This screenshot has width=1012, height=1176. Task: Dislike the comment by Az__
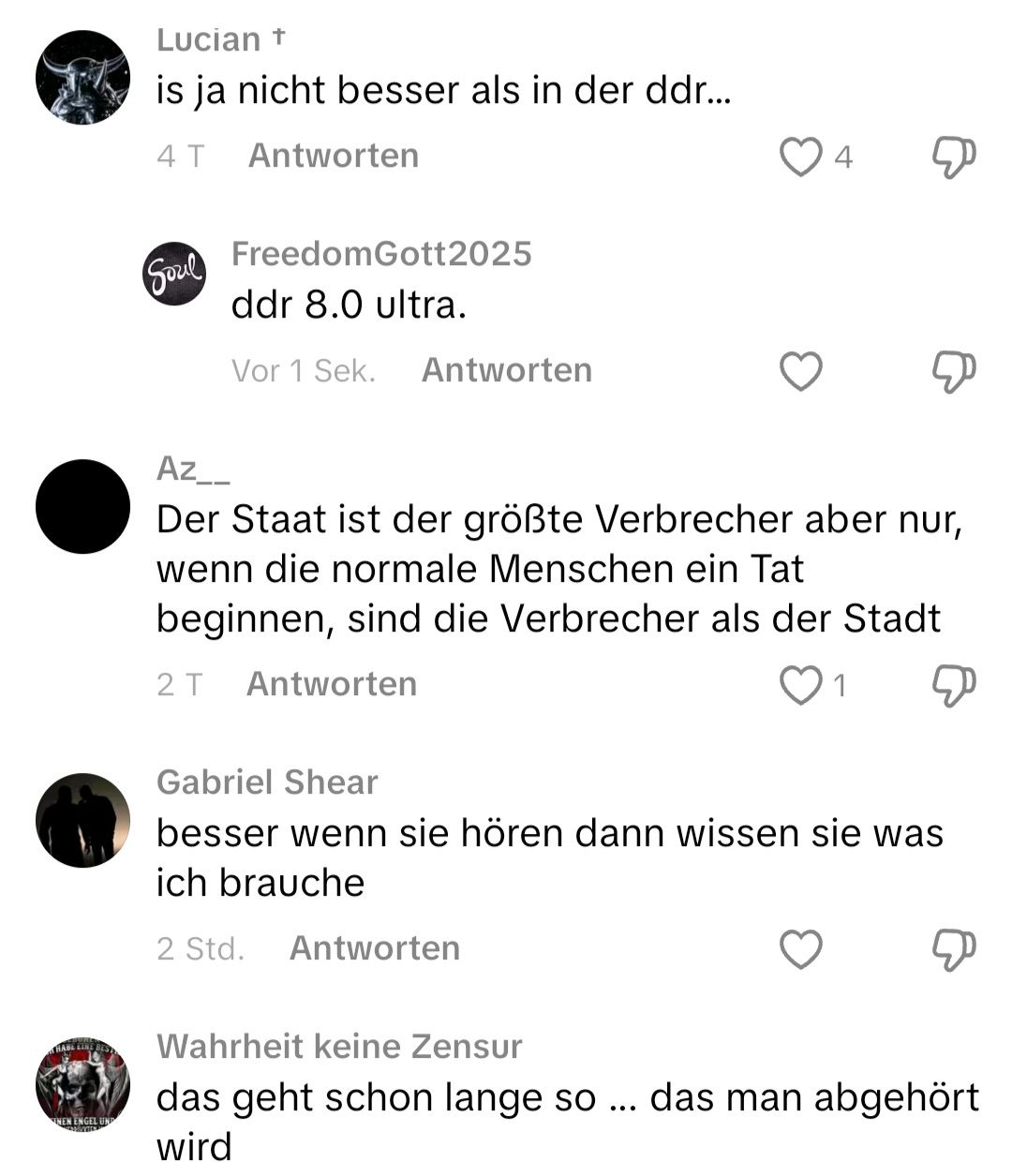954,685
